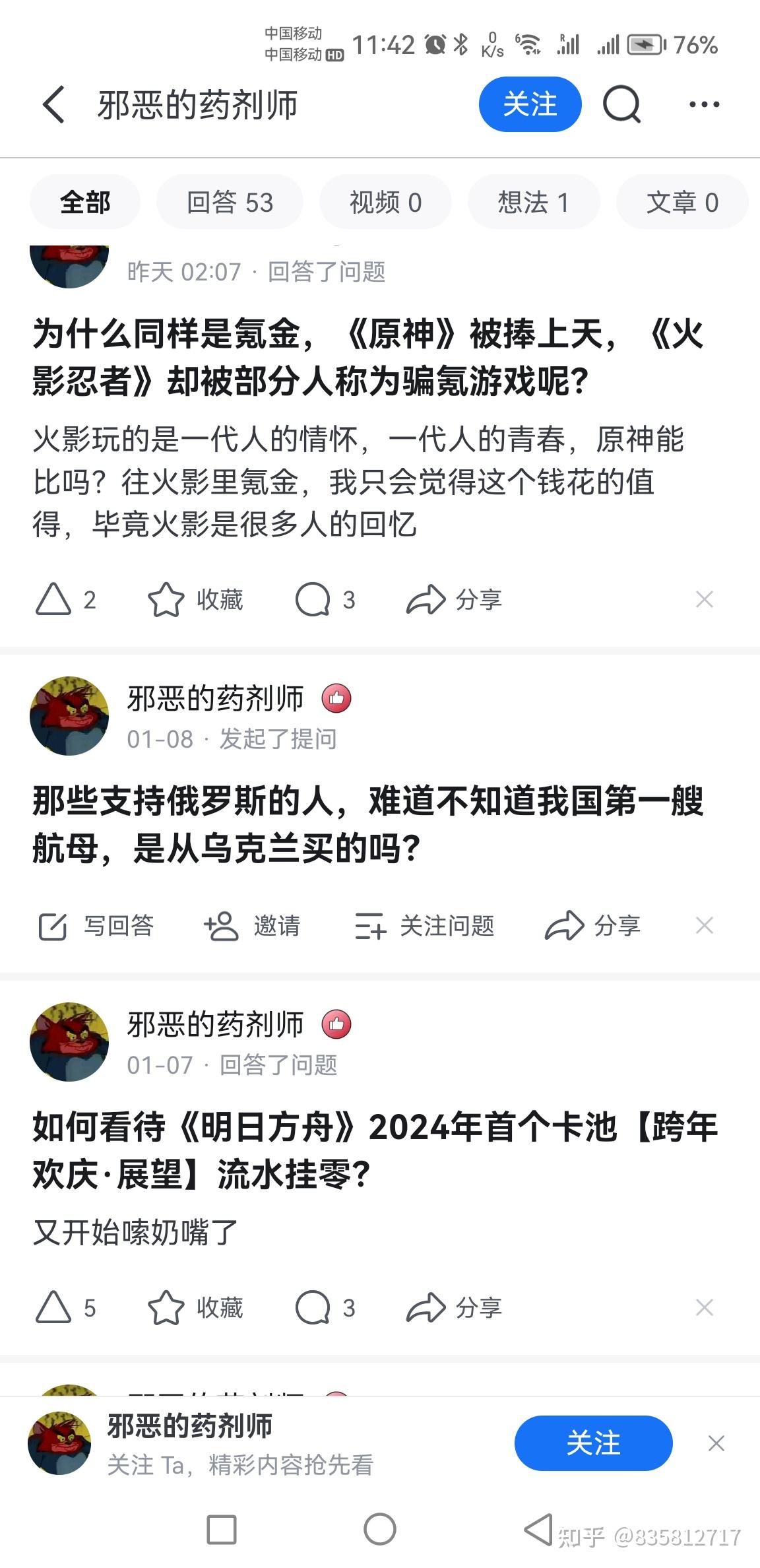Go back using the top-left arrow
The width and height of the screenshot is (760, 1568).
(54, 104)
